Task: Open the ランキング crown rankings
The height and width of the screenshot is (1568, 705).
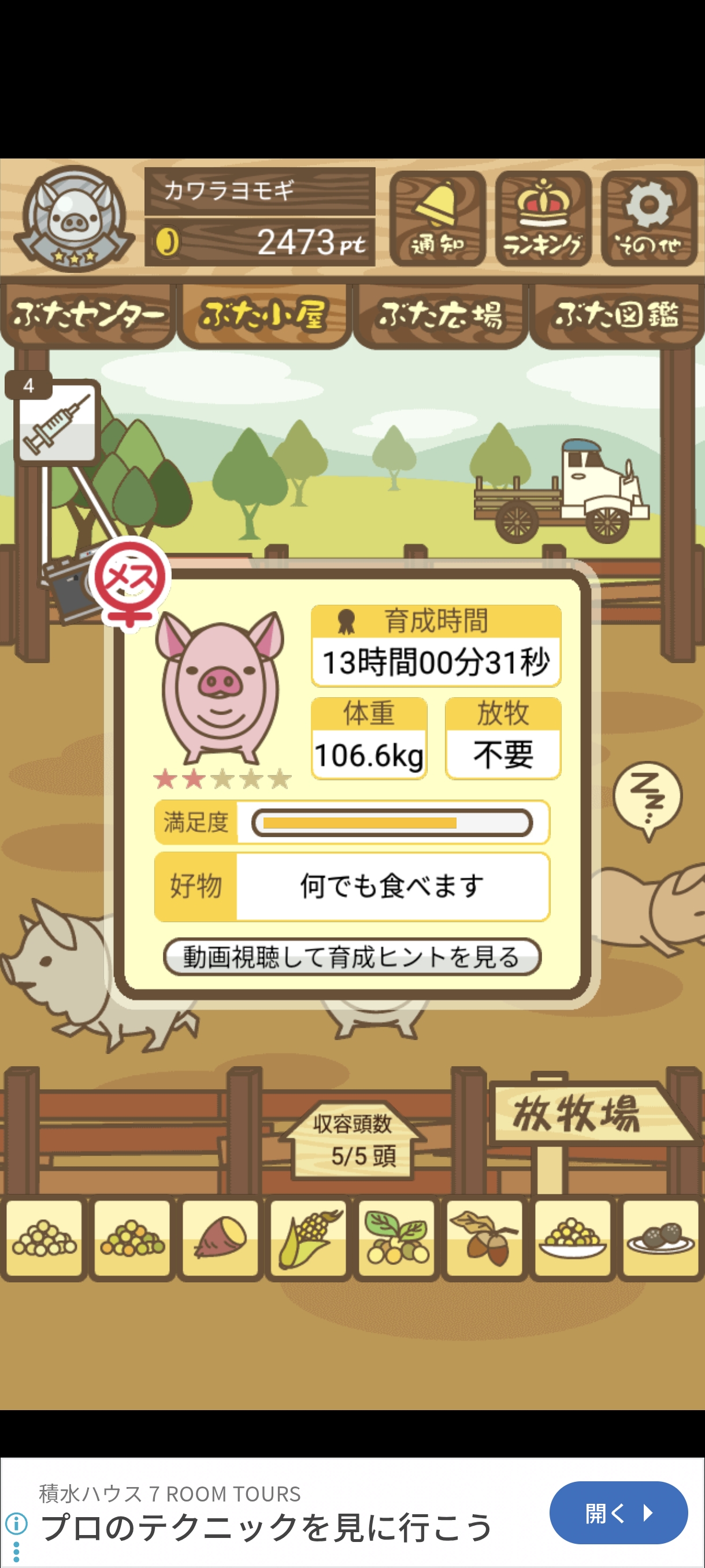Action: pyautogui.click(x=543, y=218)
